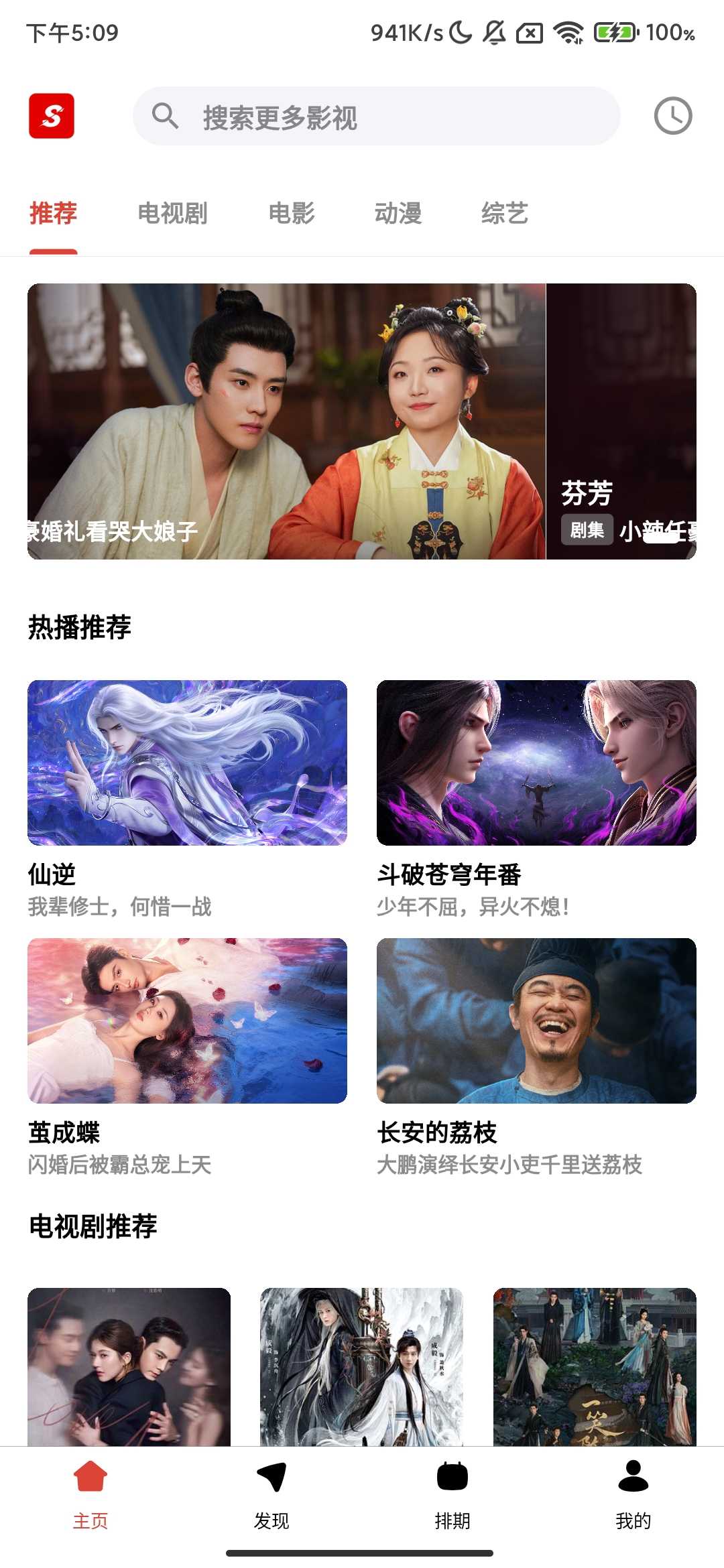Select the 推荐 tab

(54, 213)
